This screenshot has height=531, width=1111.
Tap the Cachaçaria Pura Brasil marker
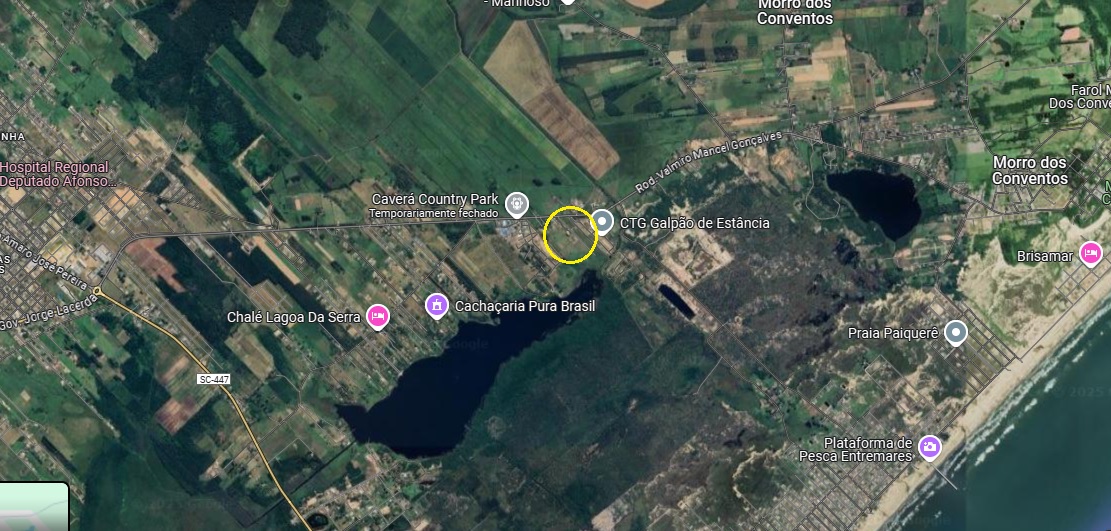pos(436,305)
